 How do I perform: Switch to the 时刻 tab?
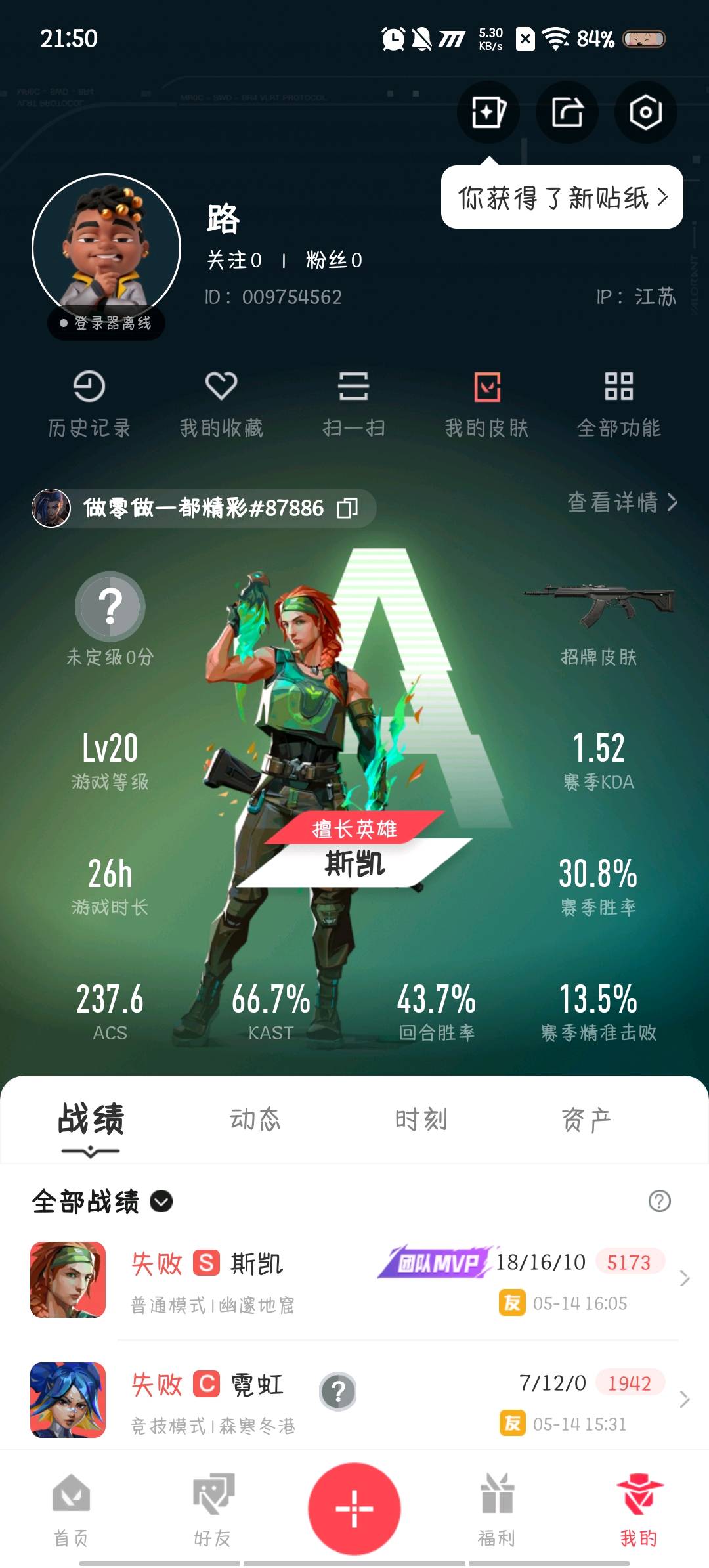[421, 1120]
